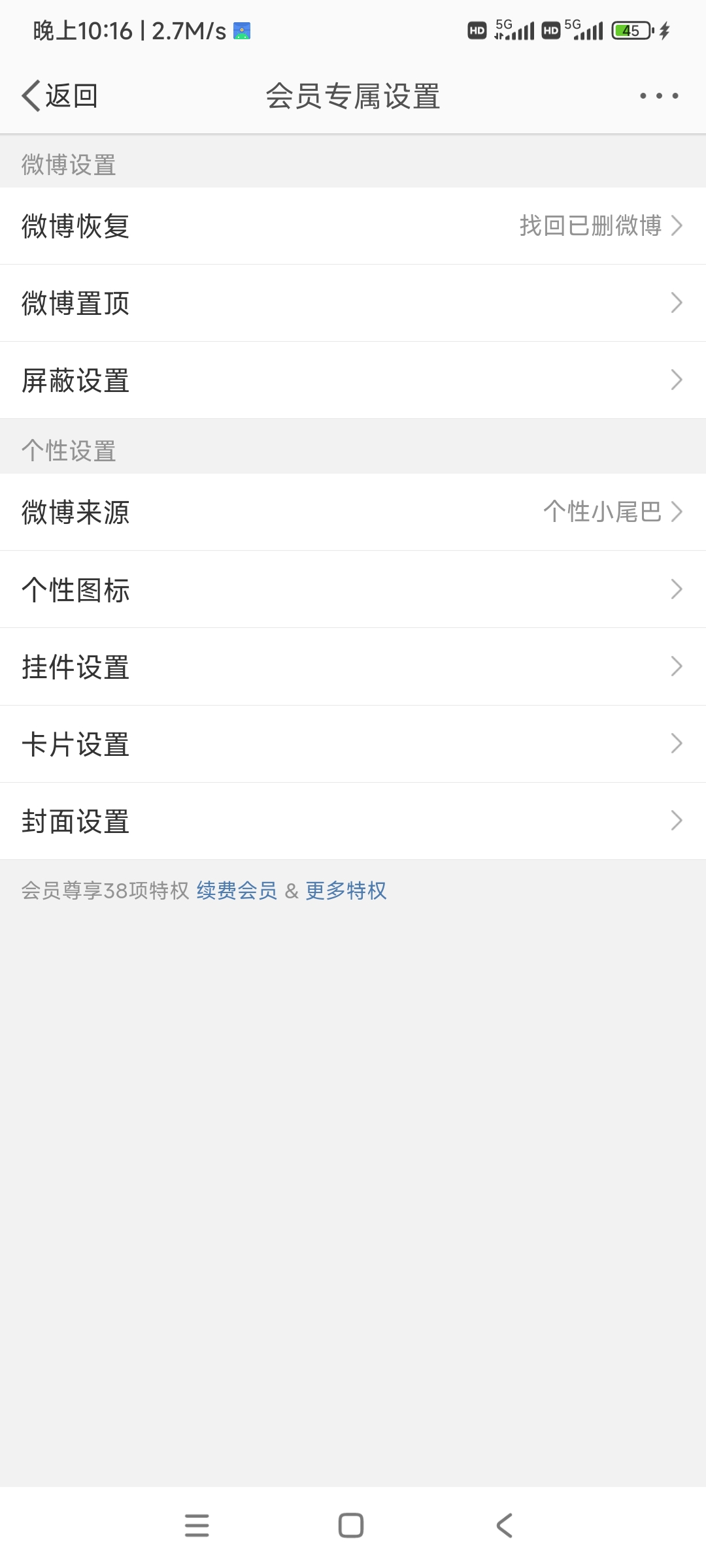Image resolution: width=706 pixels, height=1568 pixels.
Task: Open 屏蔽设置
Action: [353, 380]
